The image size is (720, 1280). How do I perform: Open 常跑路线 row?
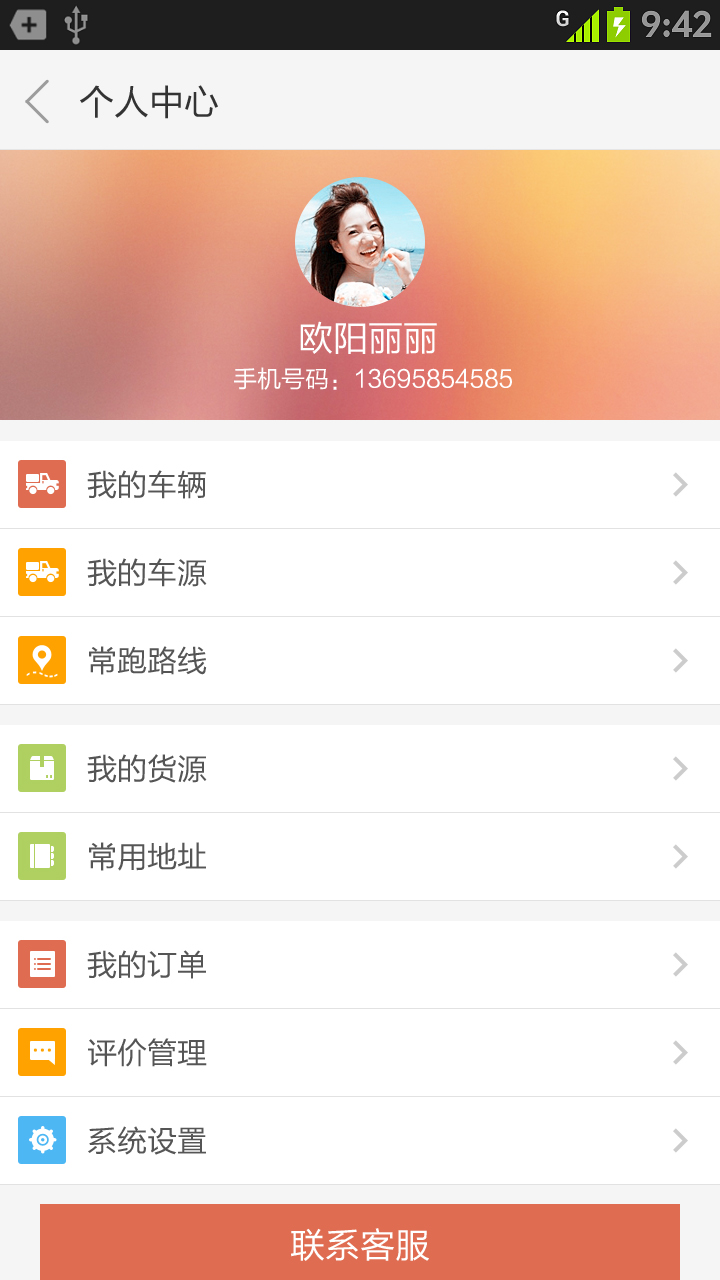[x=360, y=661]
